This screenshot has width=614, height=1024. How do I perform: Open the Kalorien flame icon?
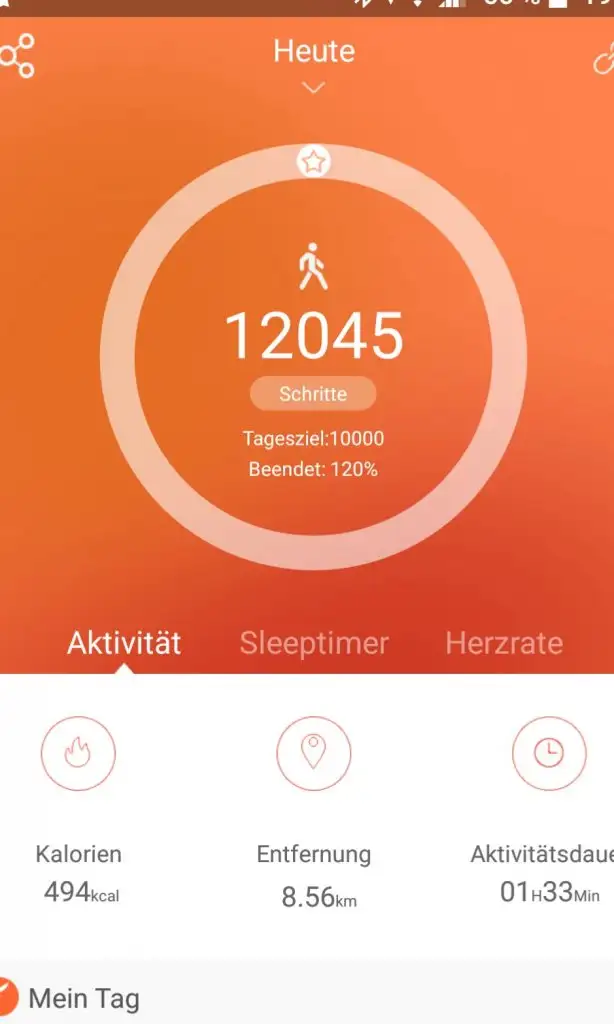78,753
